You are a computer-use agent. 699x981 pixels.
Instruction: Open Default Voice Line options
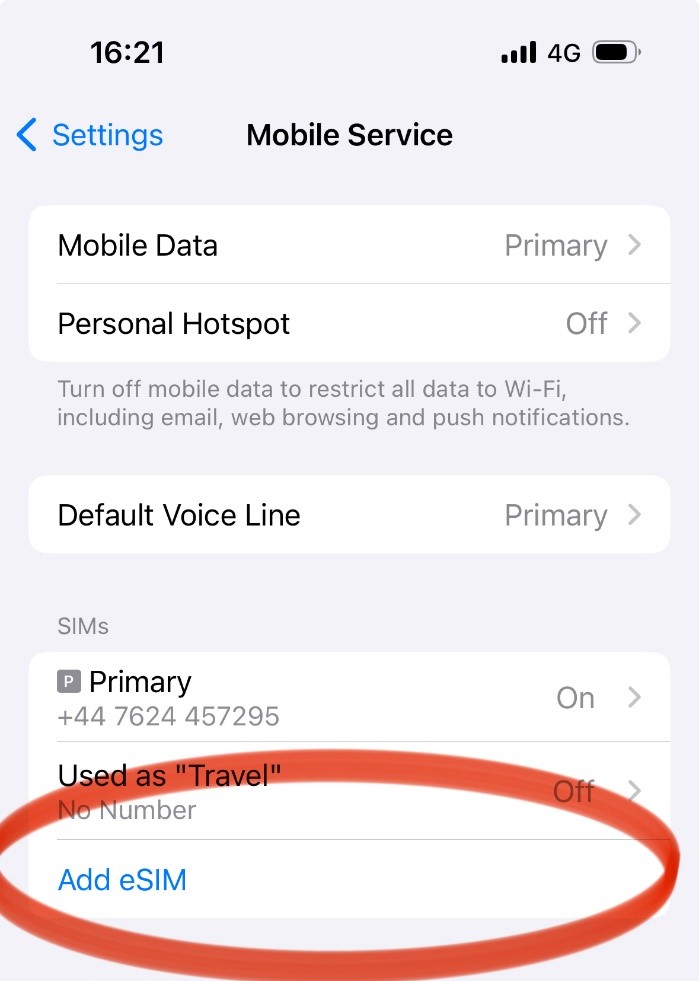point(349,515)
